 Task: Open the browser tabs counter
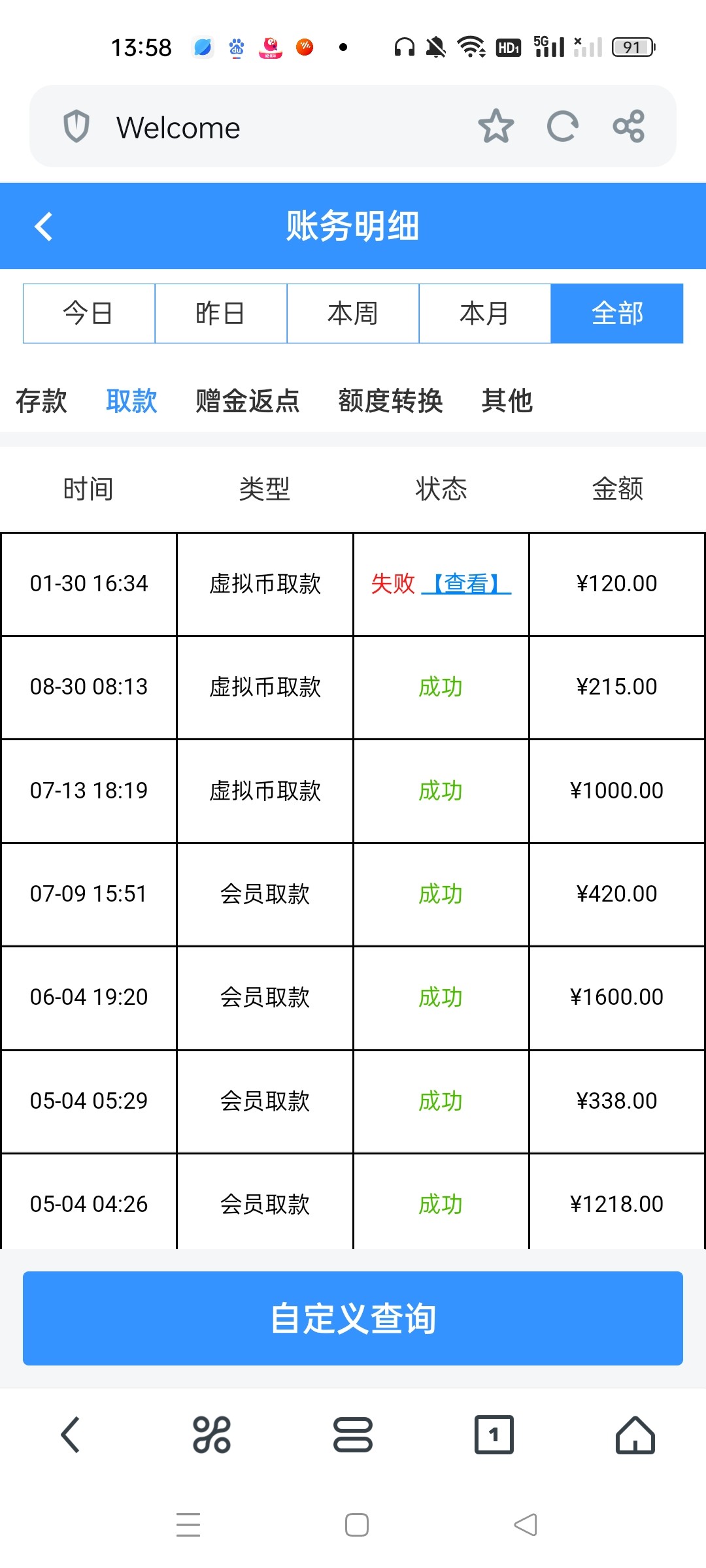click(494, 1435)
